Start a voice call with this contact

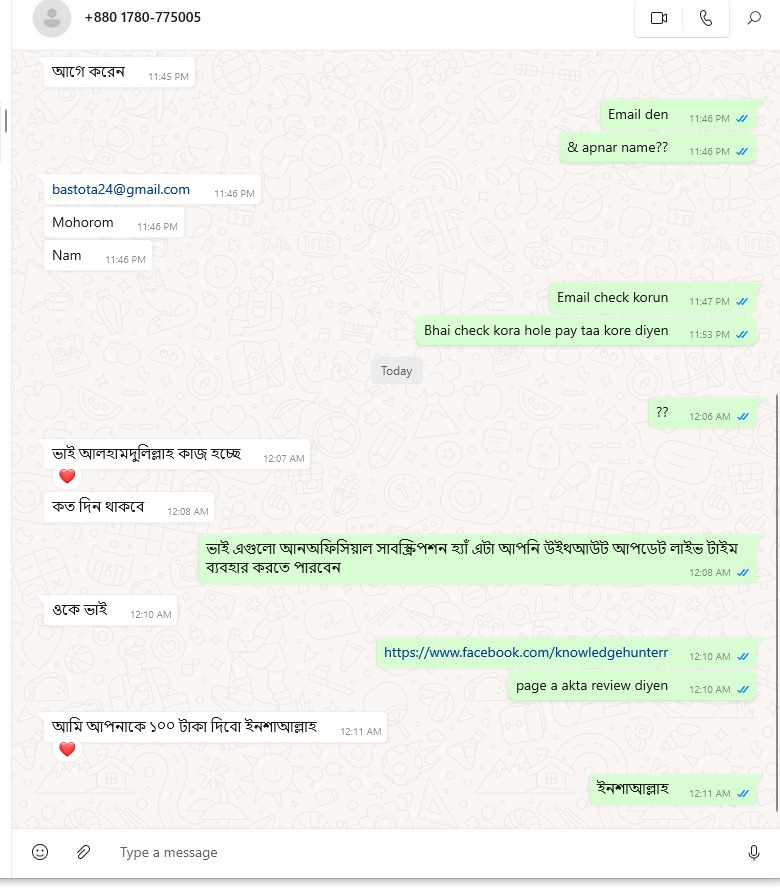(706, 18)
